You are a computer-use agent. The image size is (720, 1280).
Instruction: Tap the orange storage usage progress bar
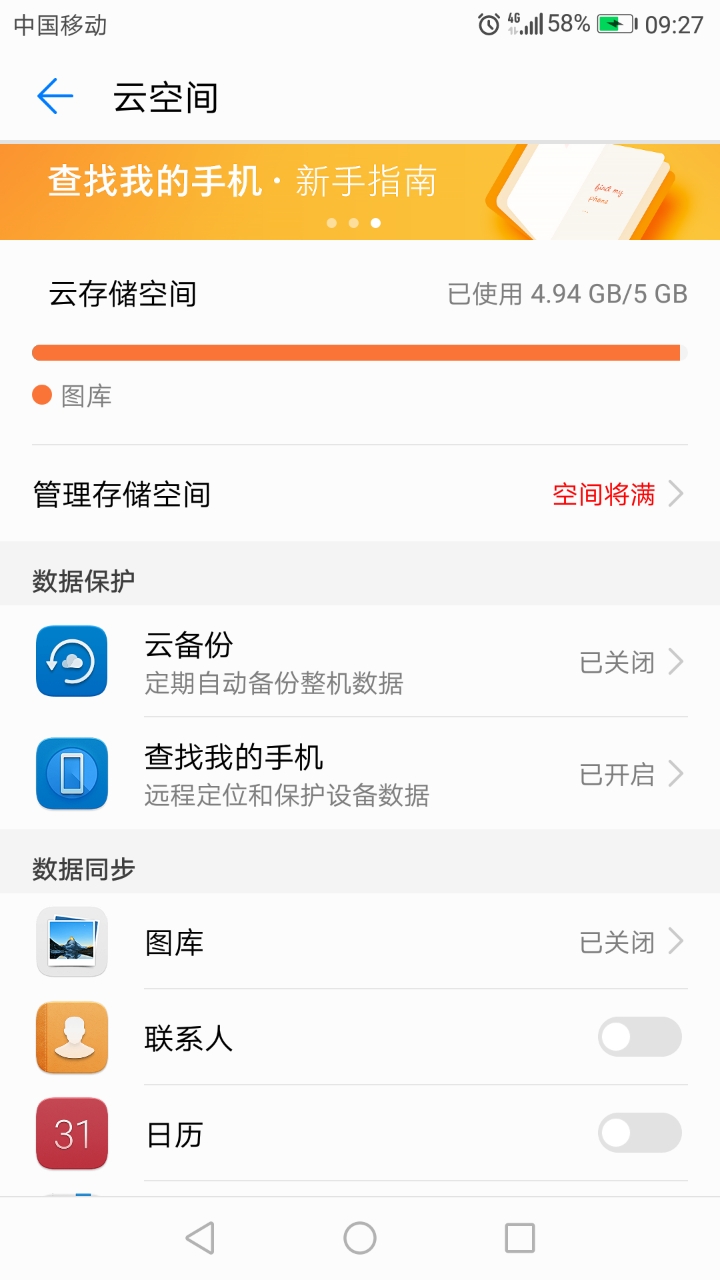click(x=360, y=352)
